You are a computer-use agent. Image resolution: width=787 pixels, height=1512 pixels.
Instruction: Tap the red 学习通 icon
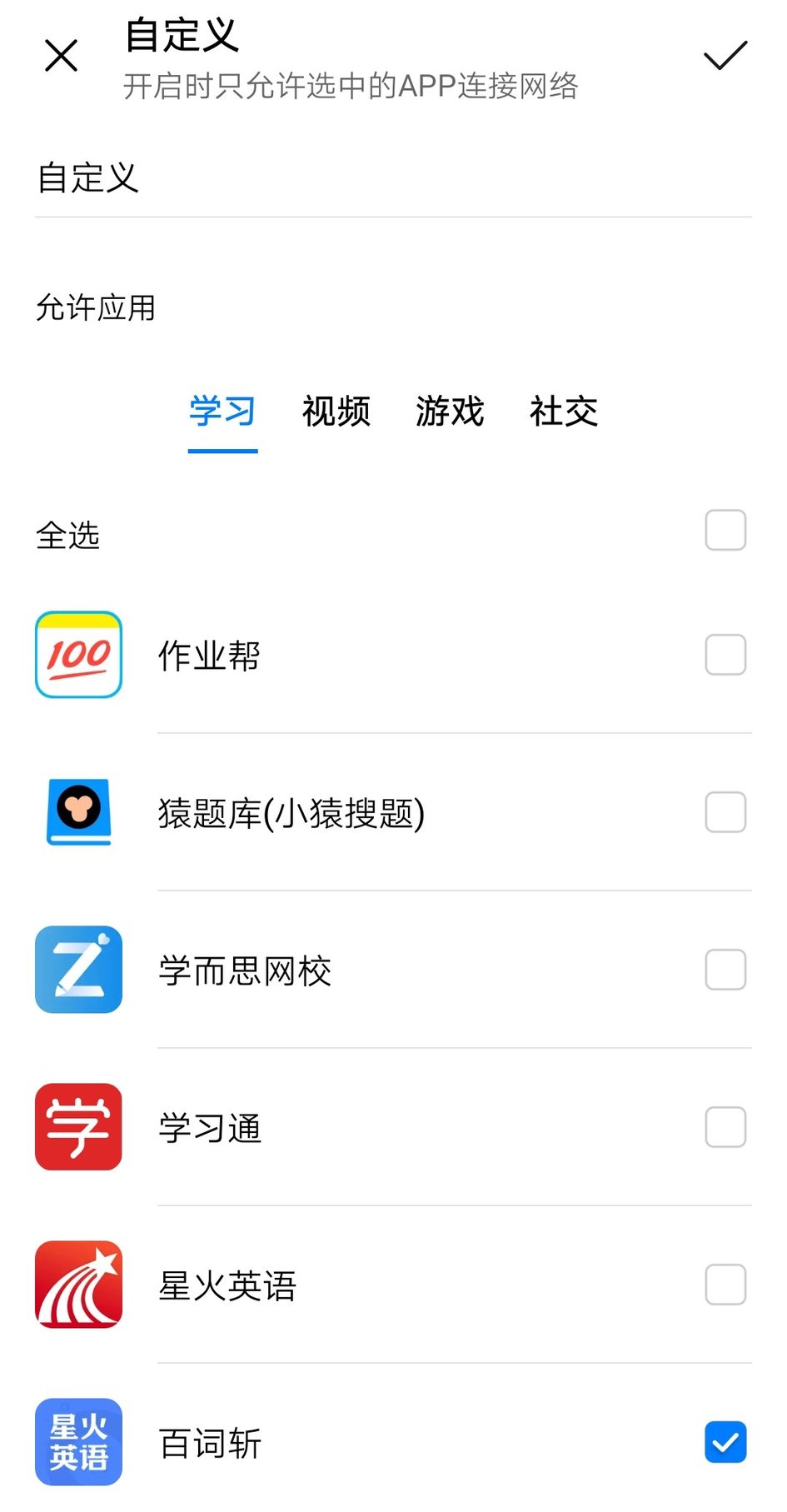tap(78, 1127)
